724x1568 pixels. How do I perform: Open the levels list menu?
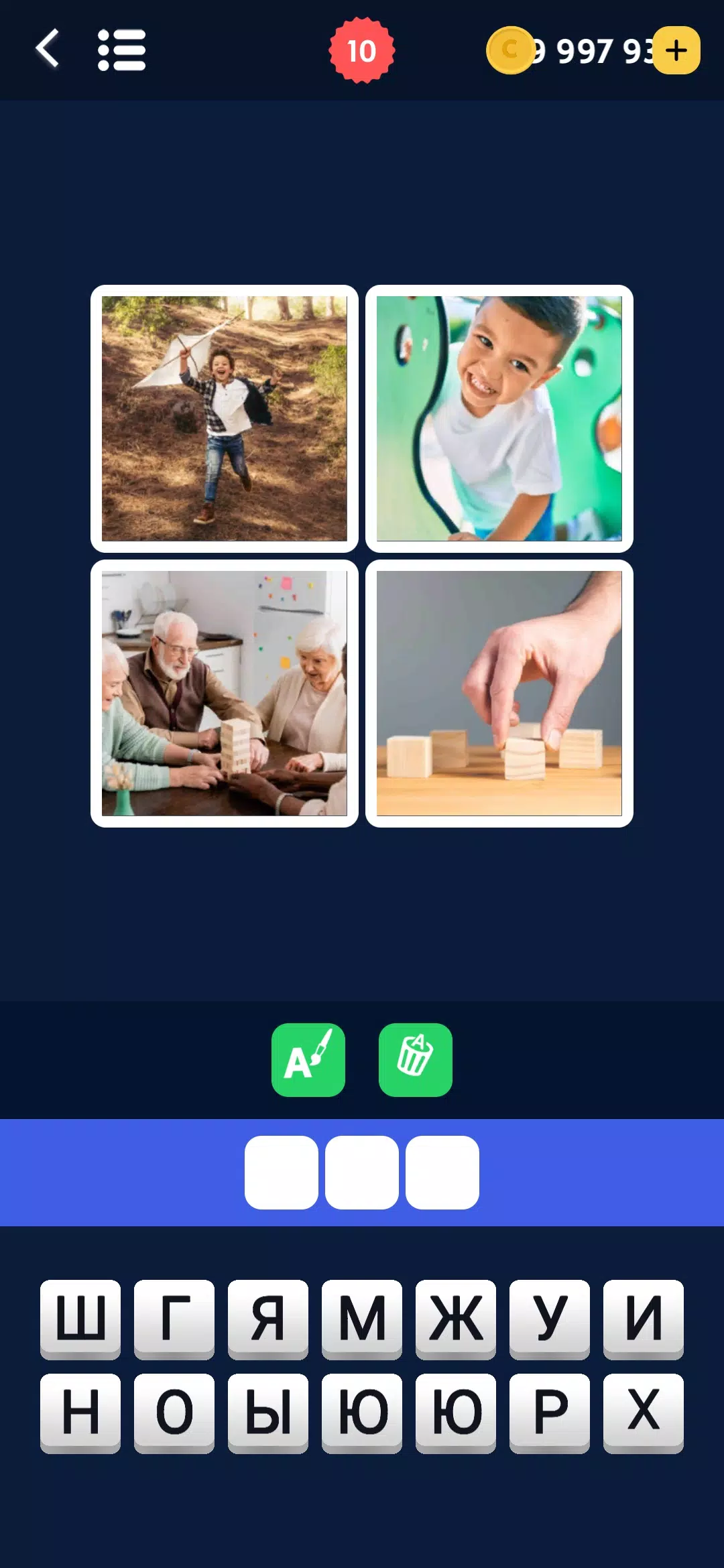pos(121,50)
